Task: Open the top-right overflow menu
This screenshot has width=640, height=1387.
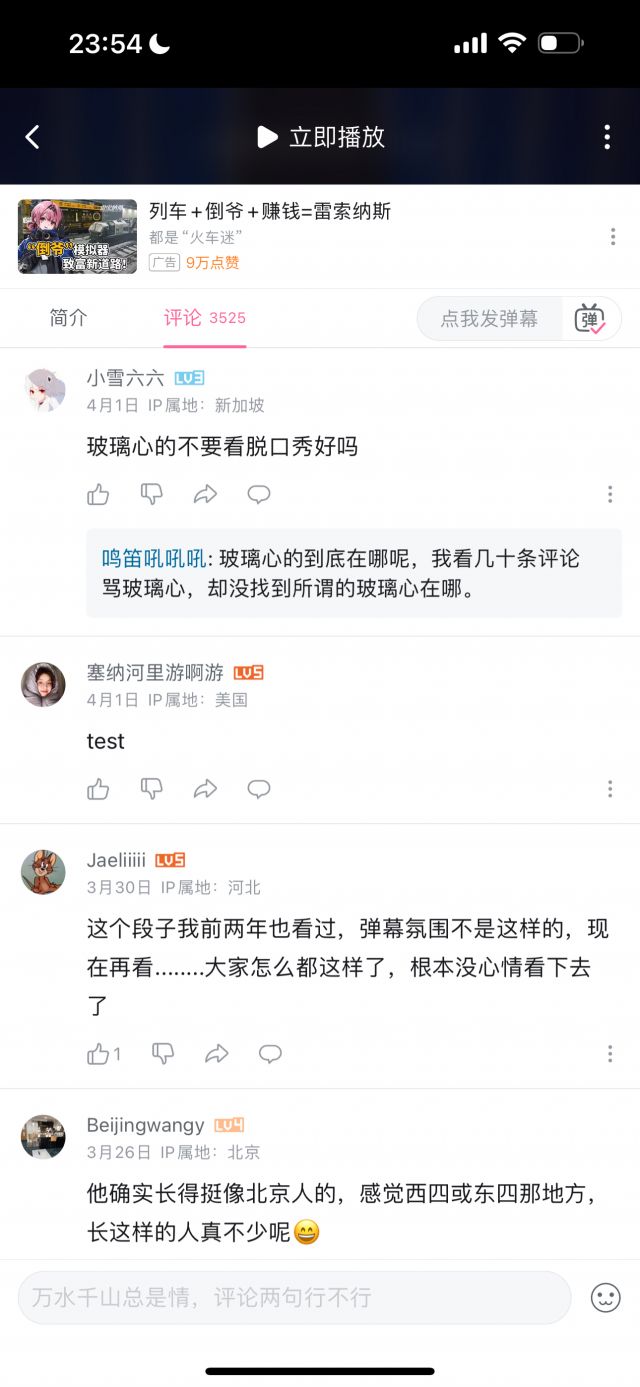Action: (607, 137)
